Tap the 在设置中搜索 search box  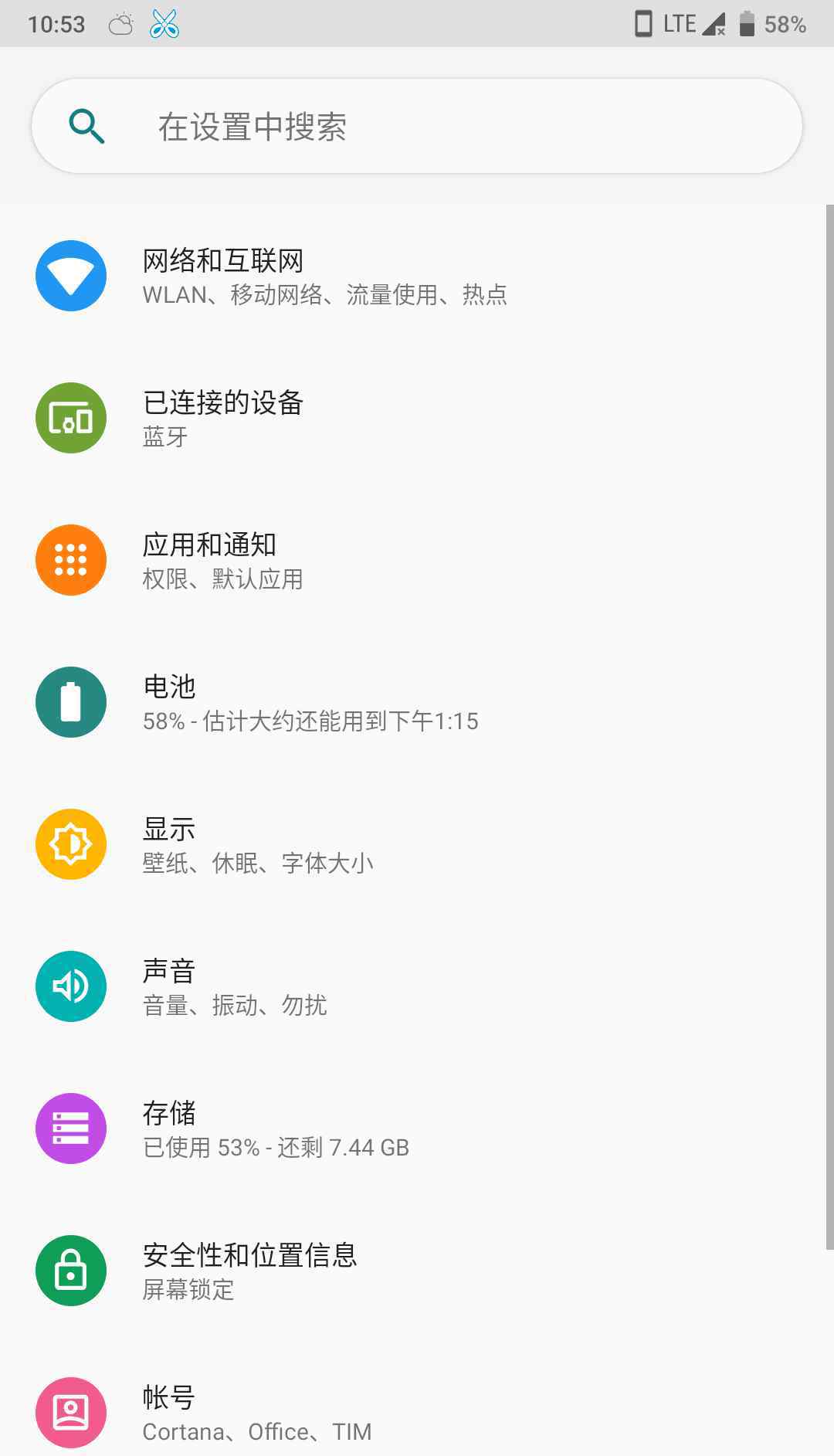417,126
